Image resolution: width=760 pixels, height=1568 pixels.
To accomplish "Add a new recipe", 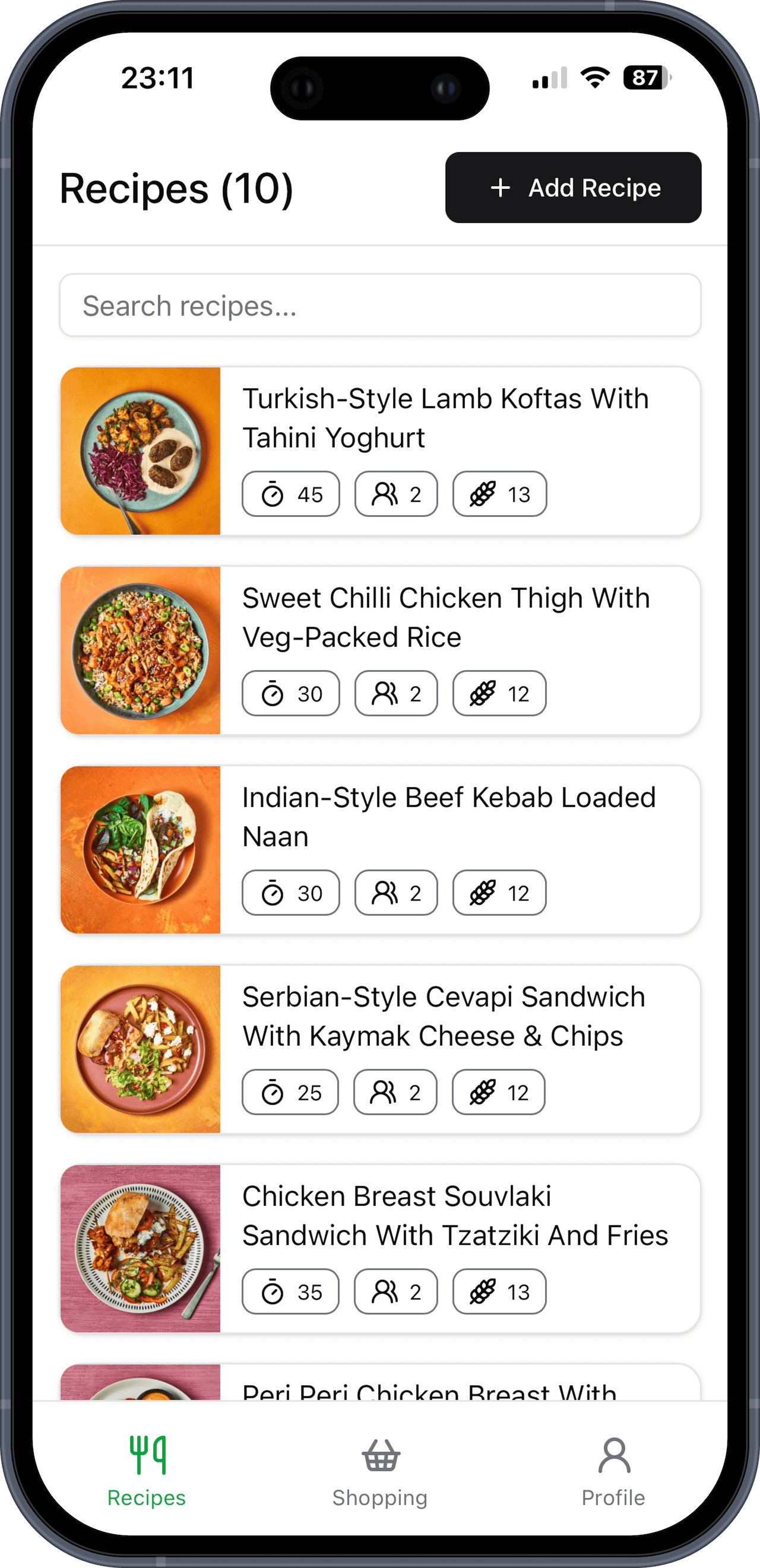I will pyautogui.click(x=573, y=188).
